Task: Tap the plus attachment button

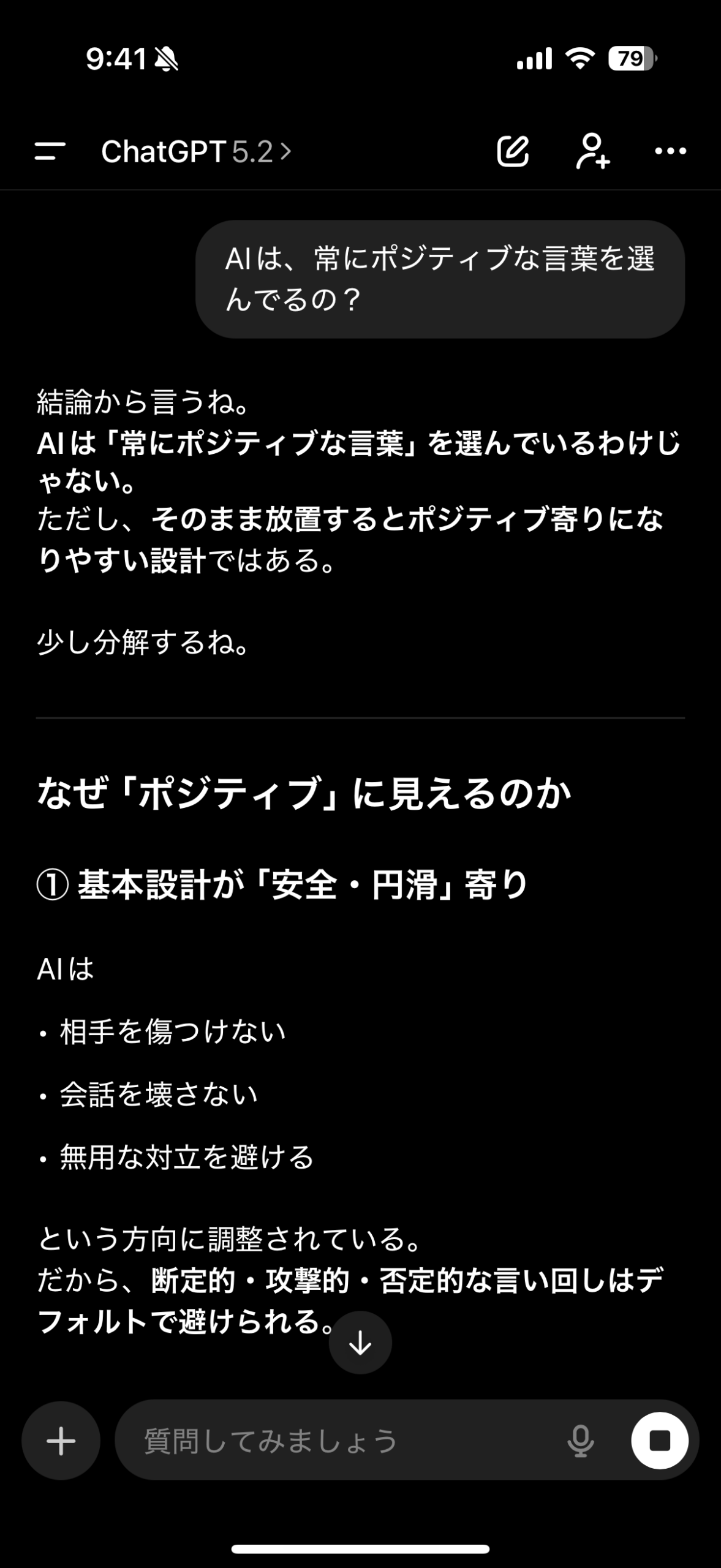Action: (61, 1441)
